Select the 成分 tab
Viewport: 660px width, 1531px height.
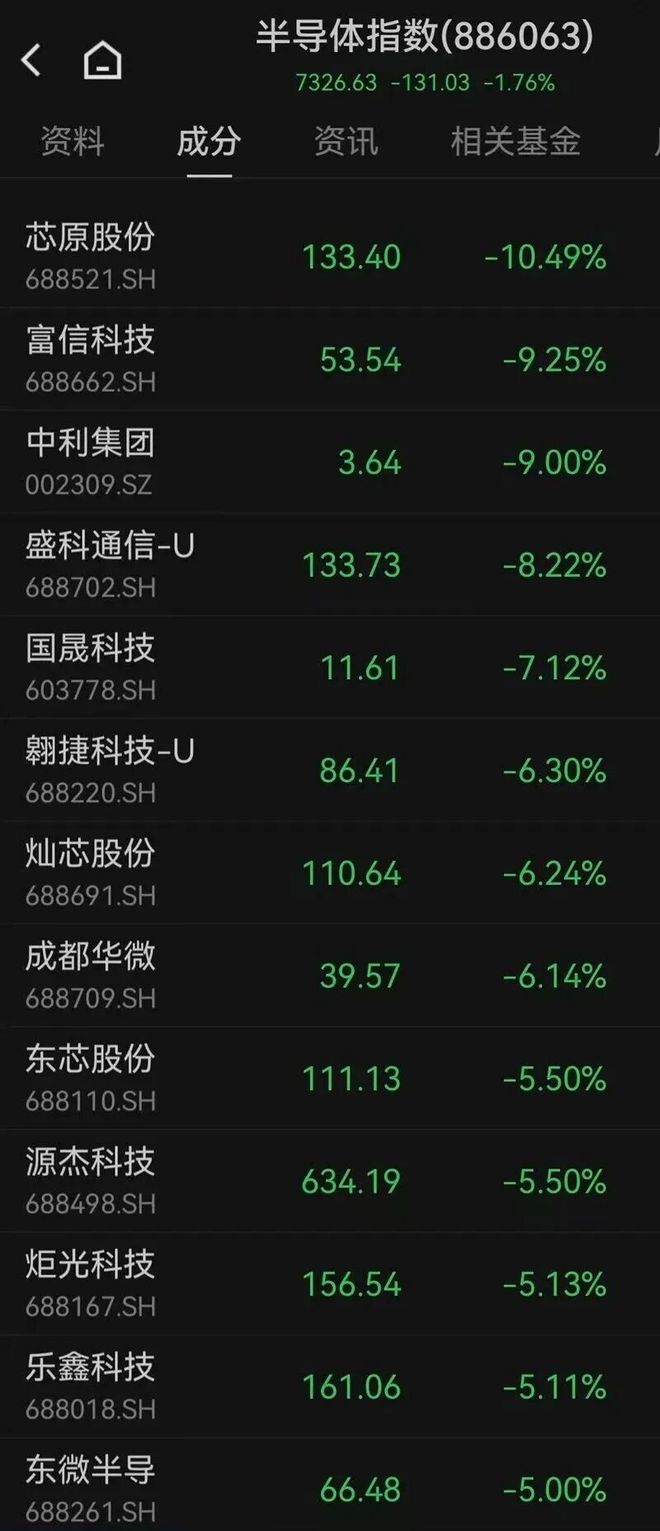pyautogui.click(x=209, y=141)
